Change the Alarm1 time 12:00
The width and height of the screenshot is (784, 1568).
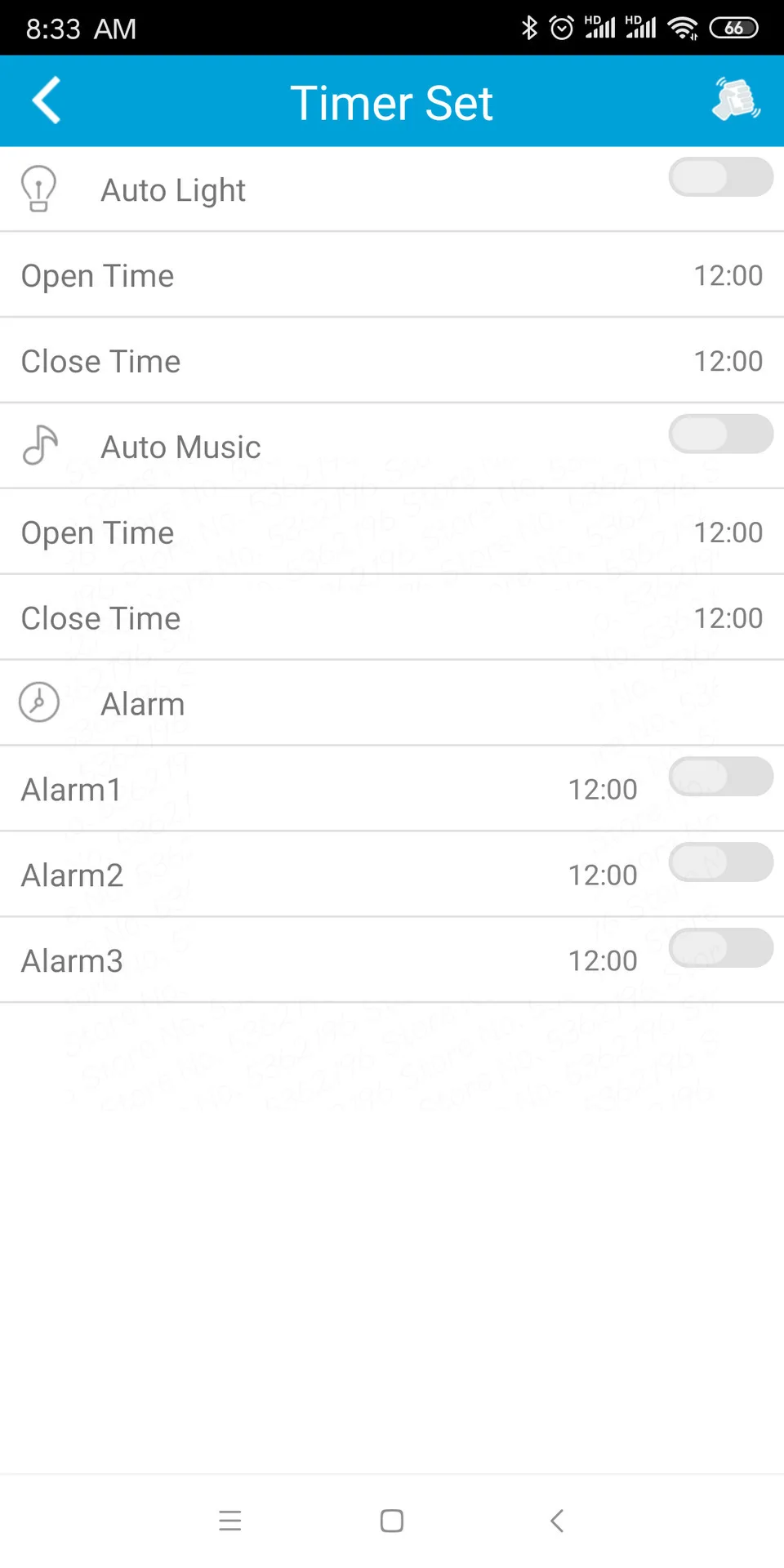pyautogui.click(x=603, y=790)
